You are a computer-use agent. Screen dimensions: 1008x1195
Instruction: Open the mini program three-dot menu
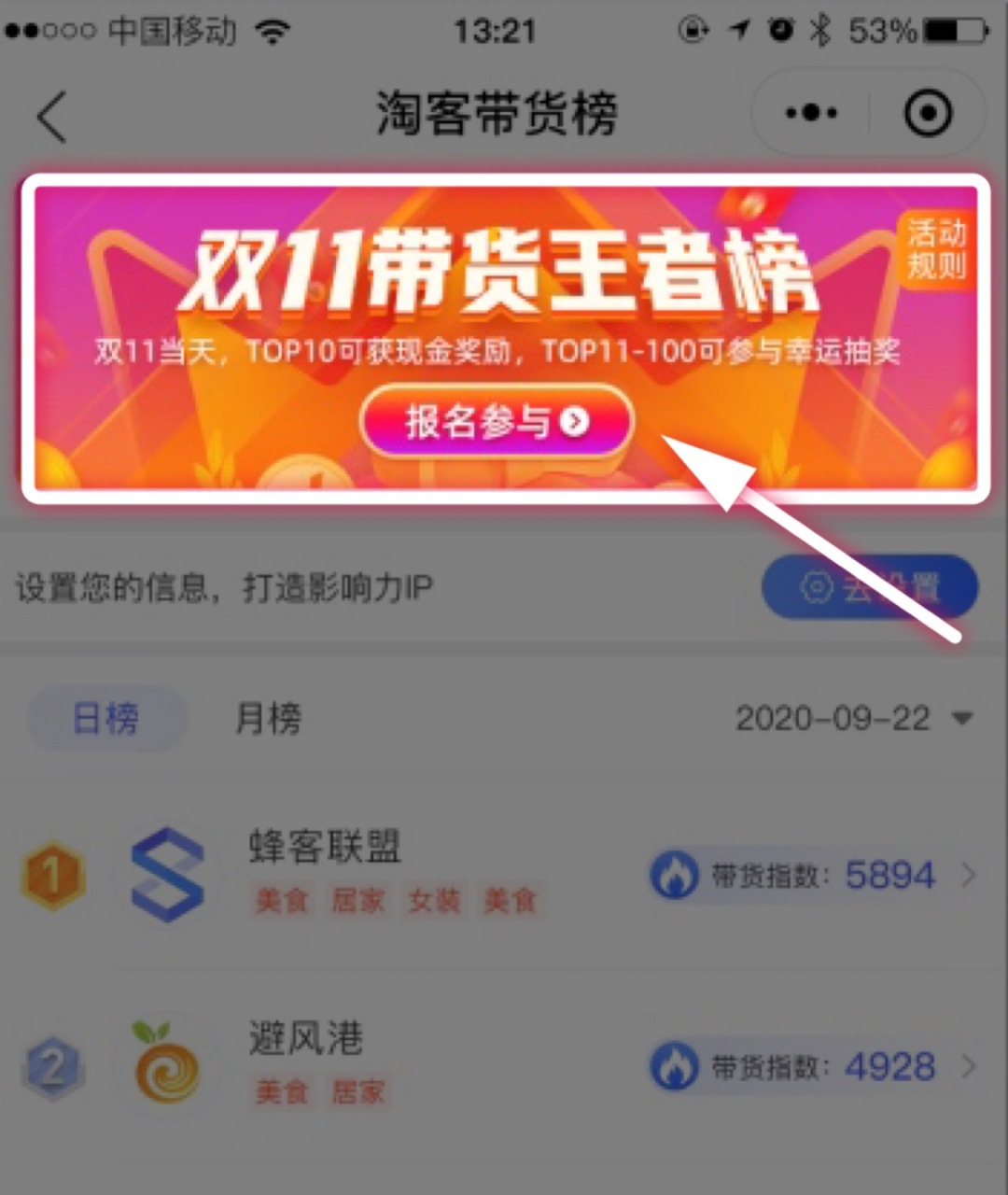(810, 113)
